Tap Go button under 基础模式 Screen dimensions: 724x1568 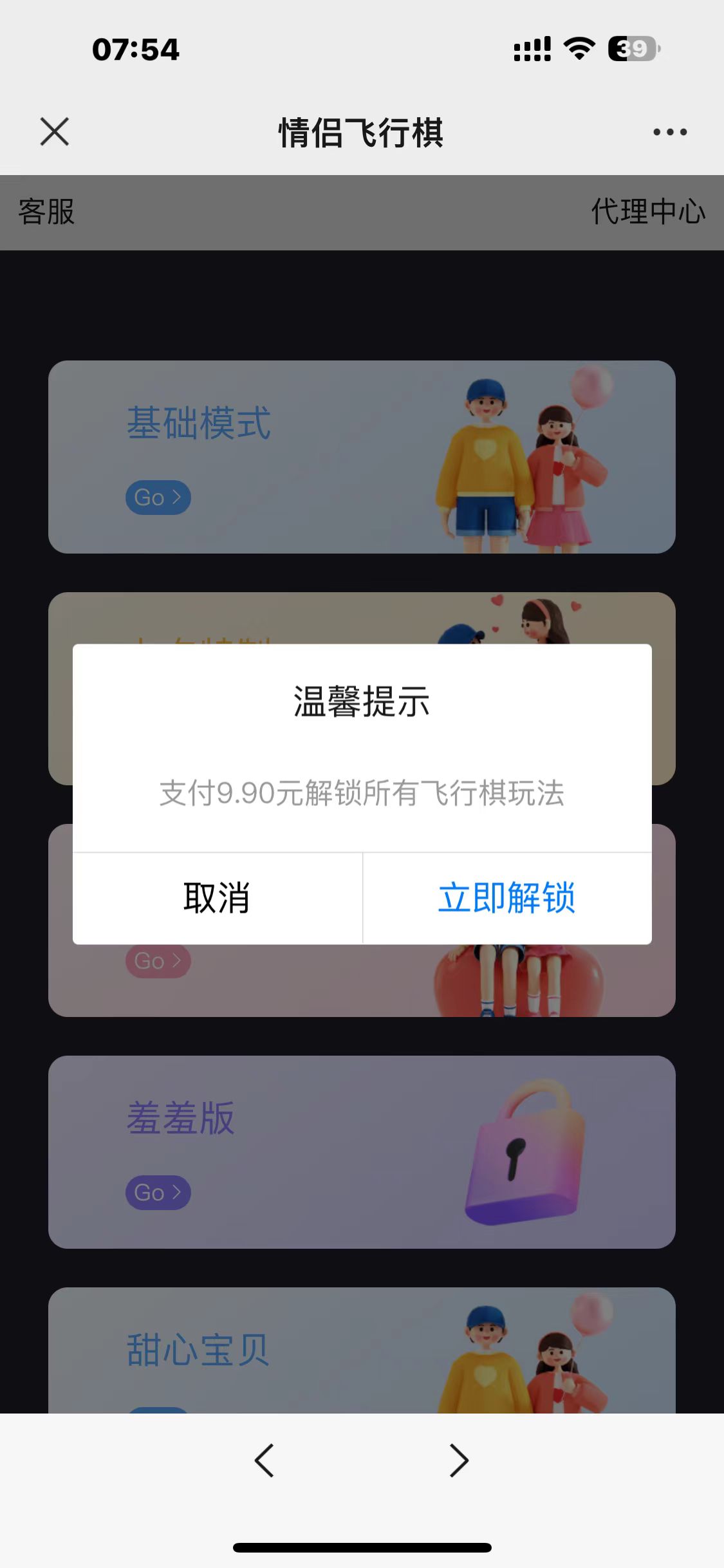coord(158,498)
